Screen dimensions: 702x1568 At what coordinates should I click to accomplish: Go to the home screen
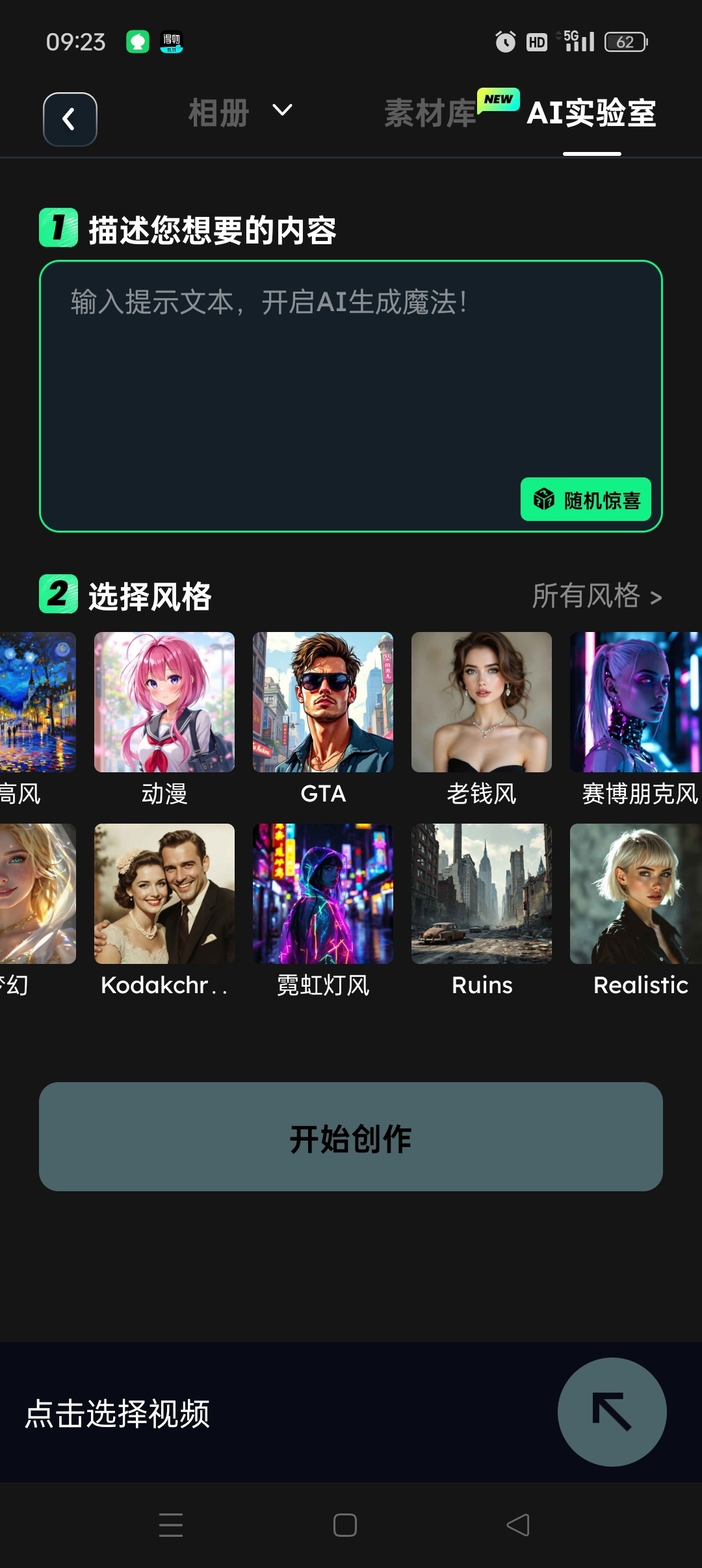pos(345,1524)
